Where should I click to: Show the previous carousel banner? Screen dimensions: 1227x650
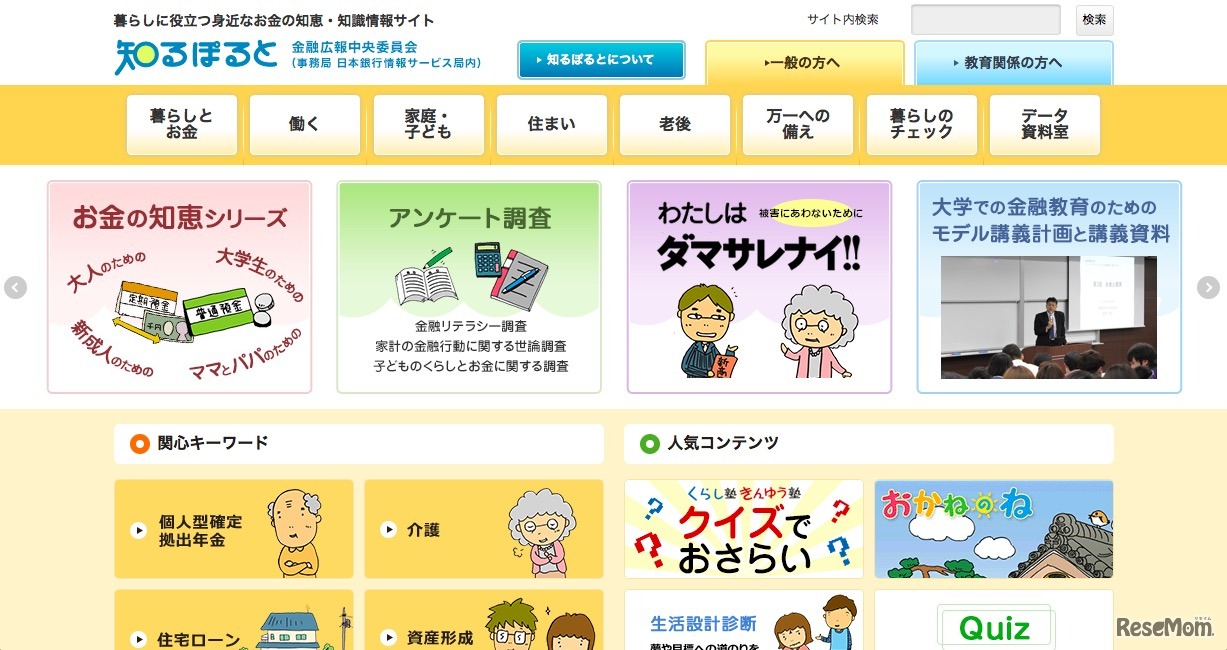click(x=15, y=288)
